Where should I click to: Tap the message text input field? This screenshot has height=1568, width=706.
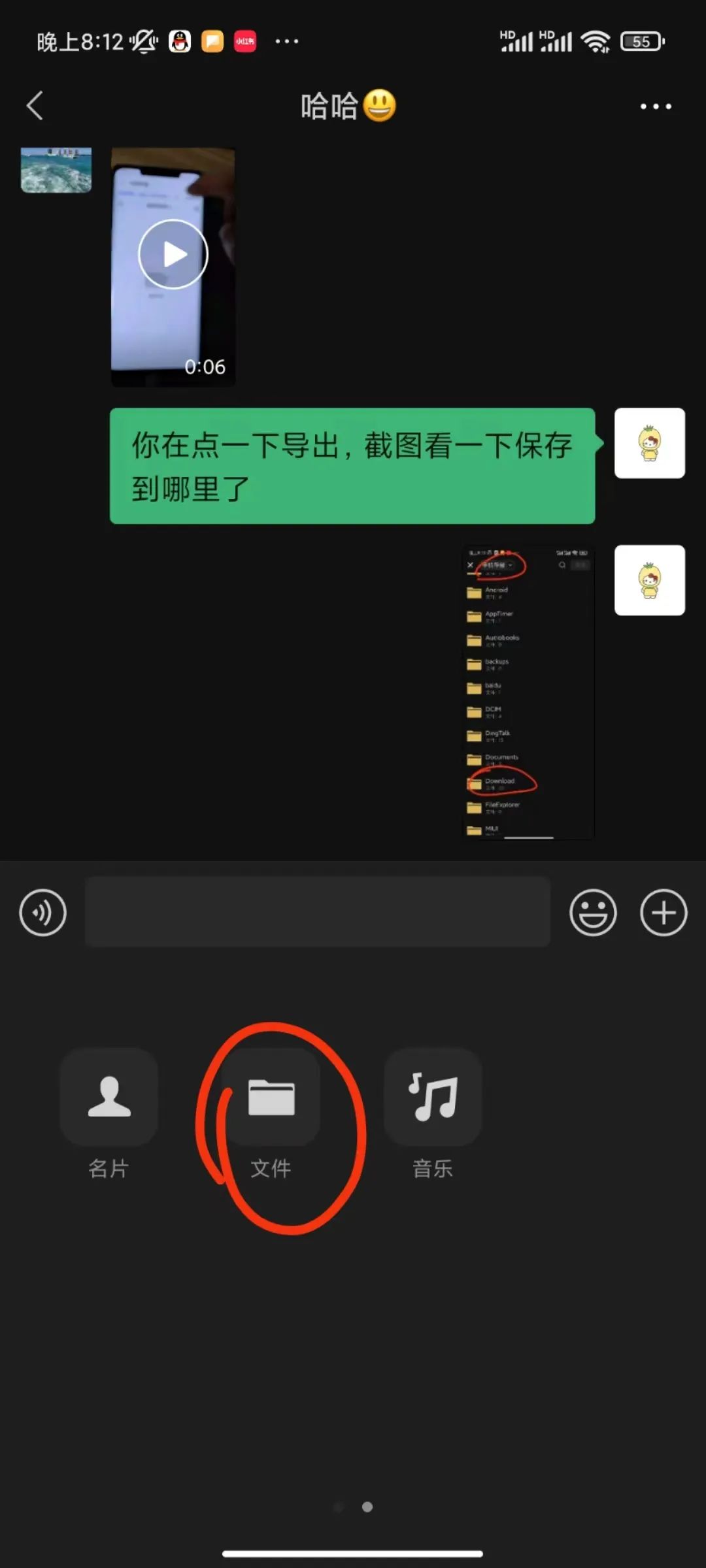[318, 912]
